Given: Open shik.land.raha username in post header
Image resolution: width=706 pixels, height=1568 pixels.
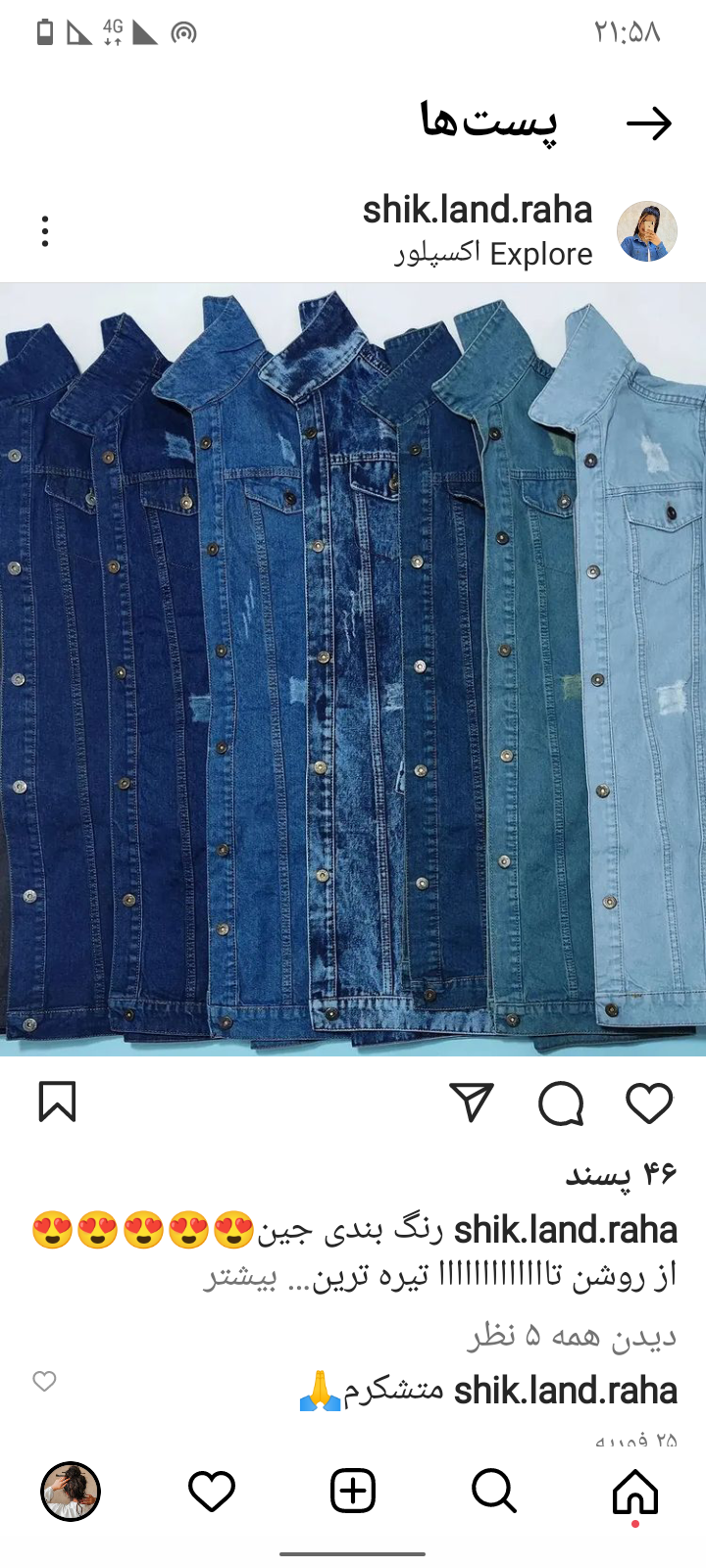Looking at the screenshot, I should pyautogui.click(x=478, y=210).
